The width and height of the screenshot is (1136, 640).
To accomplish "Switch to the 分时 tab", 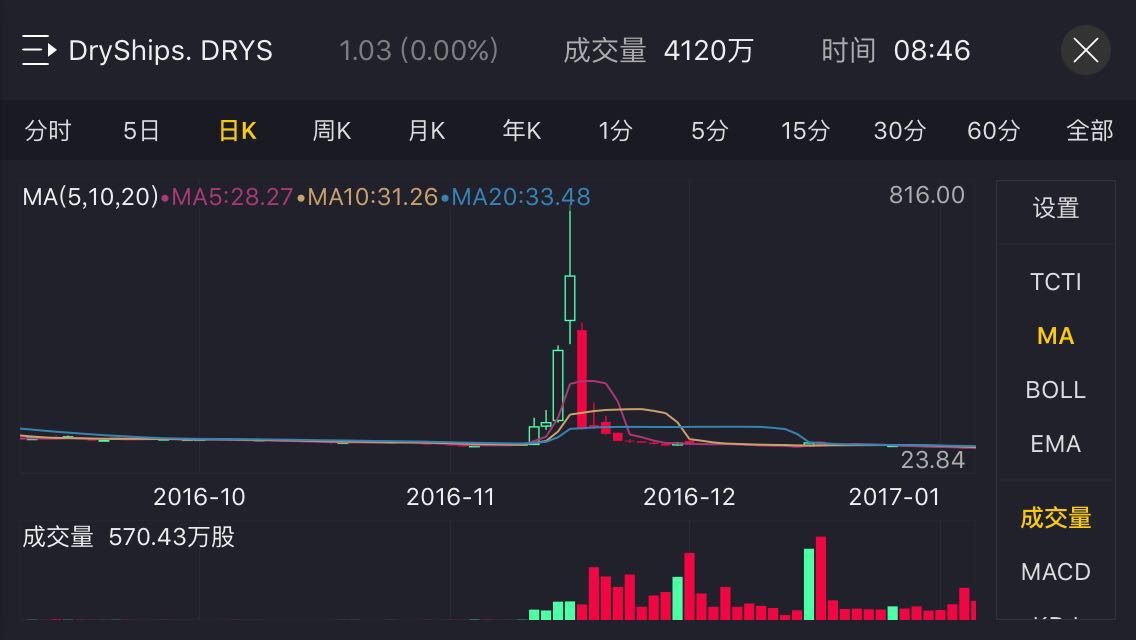I will click(x=48, y=131).
